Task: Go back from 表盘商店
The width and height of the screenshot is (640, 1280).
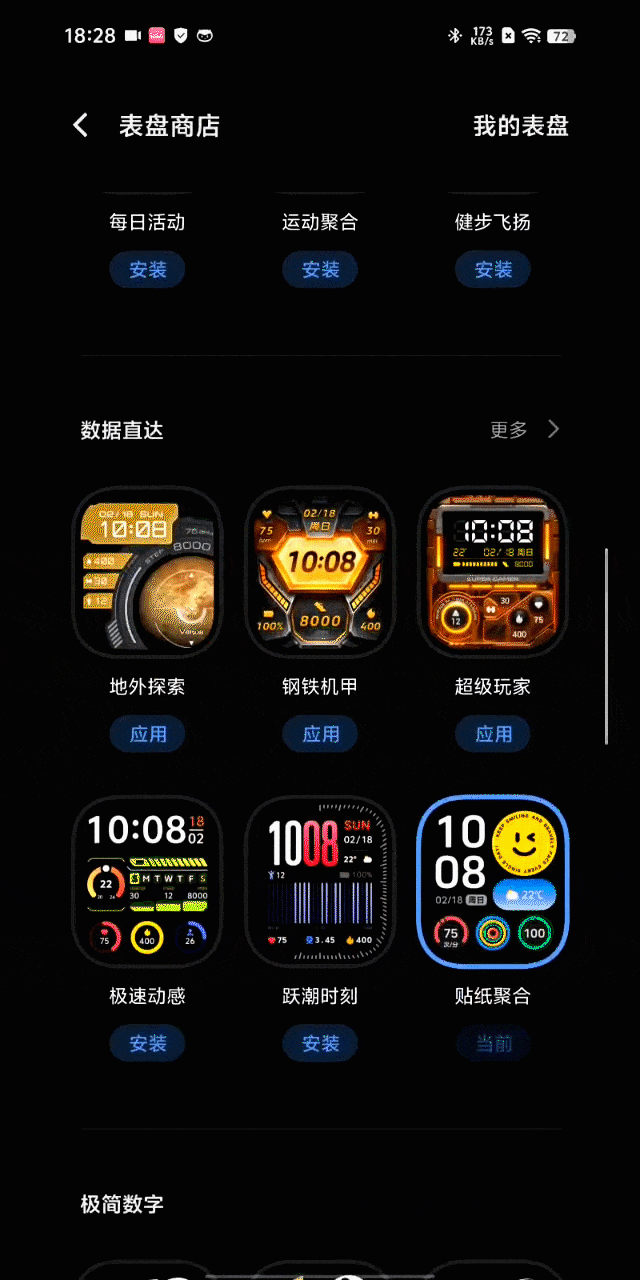Action: pos(81,126)
